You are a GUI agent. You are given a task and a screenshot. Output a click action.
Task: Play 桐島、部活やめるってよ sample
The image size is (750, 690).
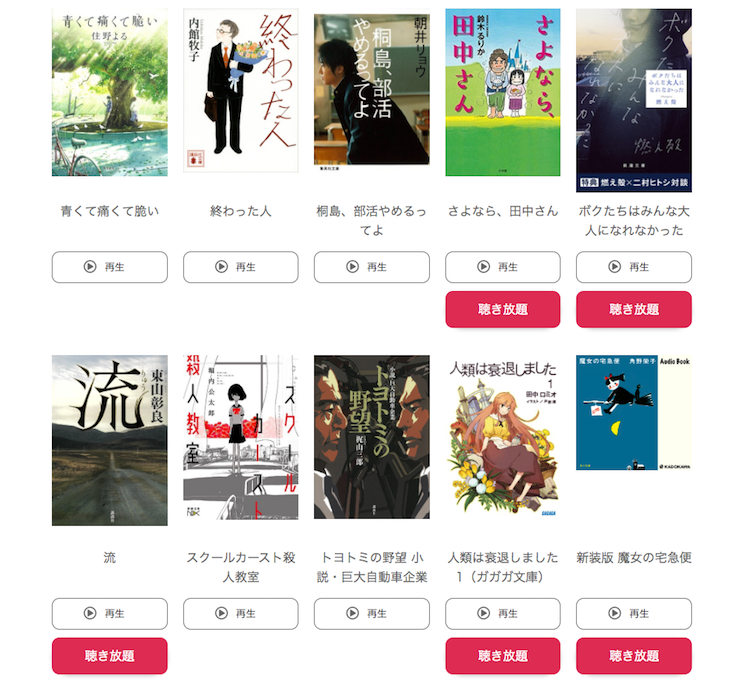pyautogui.click(x=371, y=267)
